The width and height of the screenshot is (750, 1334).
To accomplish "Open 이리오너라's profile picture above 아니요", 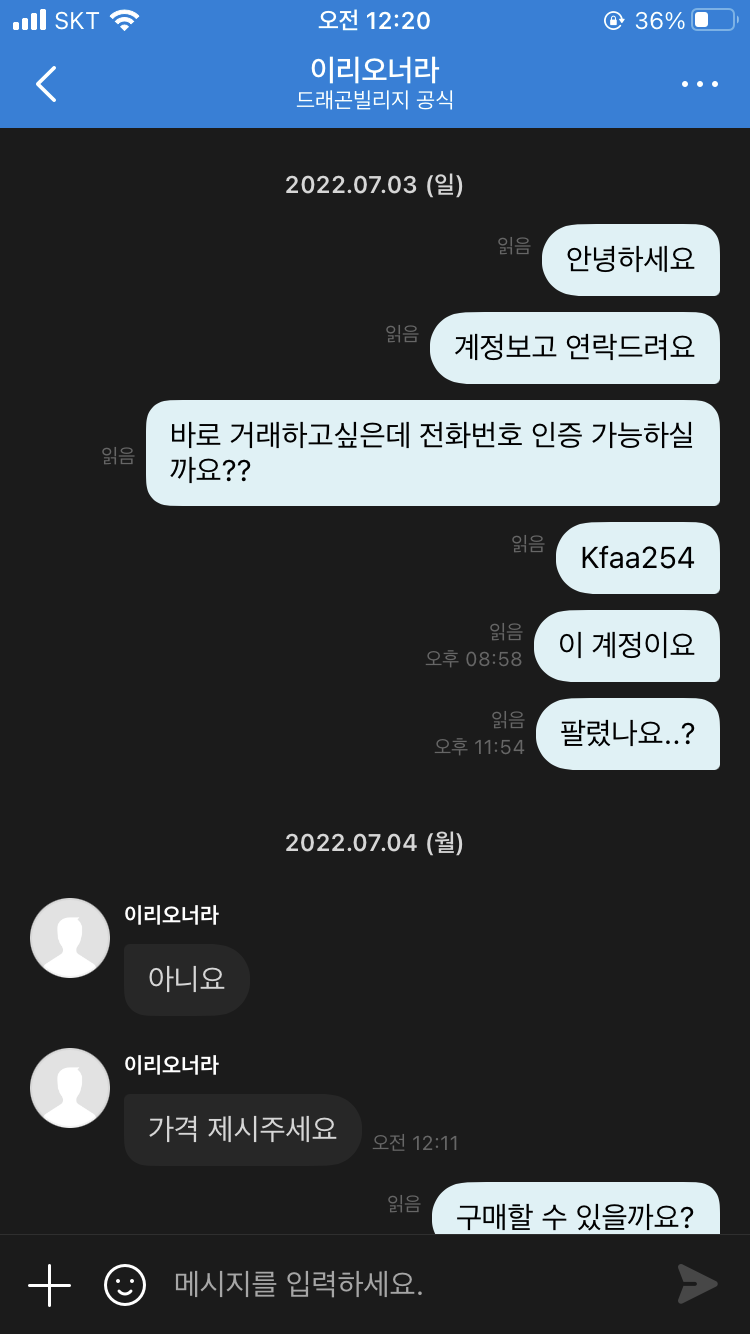I will tap(70, 938).
